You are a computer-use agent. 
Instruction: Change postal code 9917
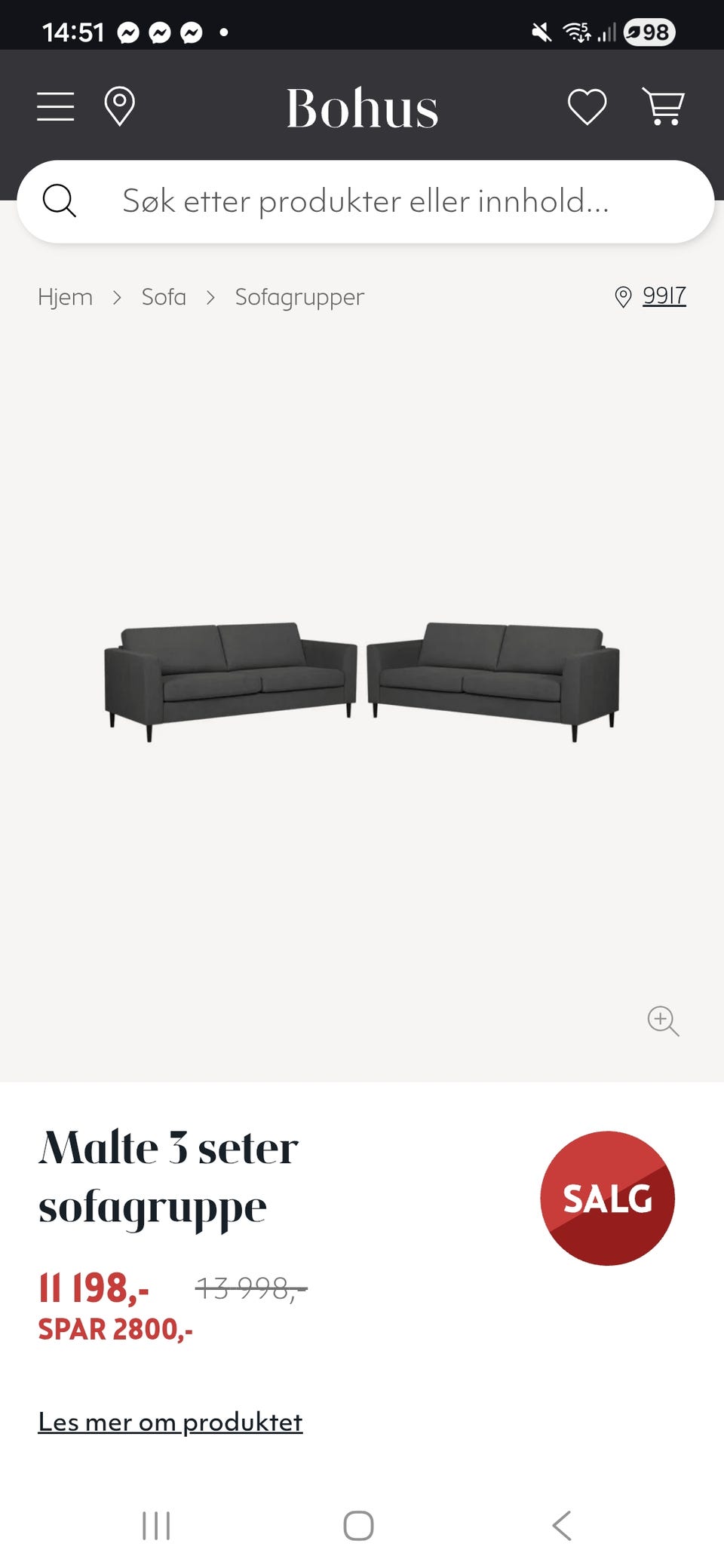(x=664, y=296)
